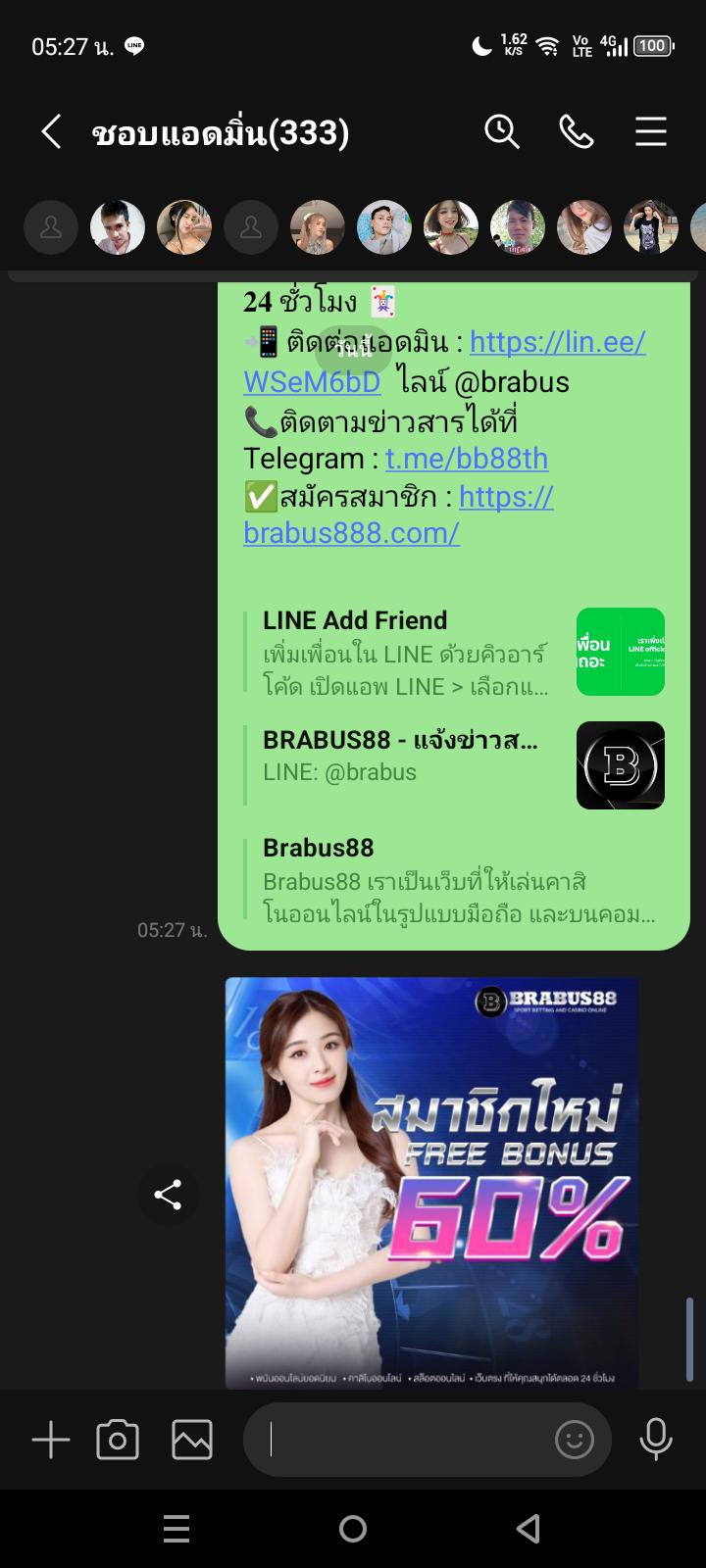Return to the home screen
This screenshot has height=1568, width=706.
pos(353,1528)
